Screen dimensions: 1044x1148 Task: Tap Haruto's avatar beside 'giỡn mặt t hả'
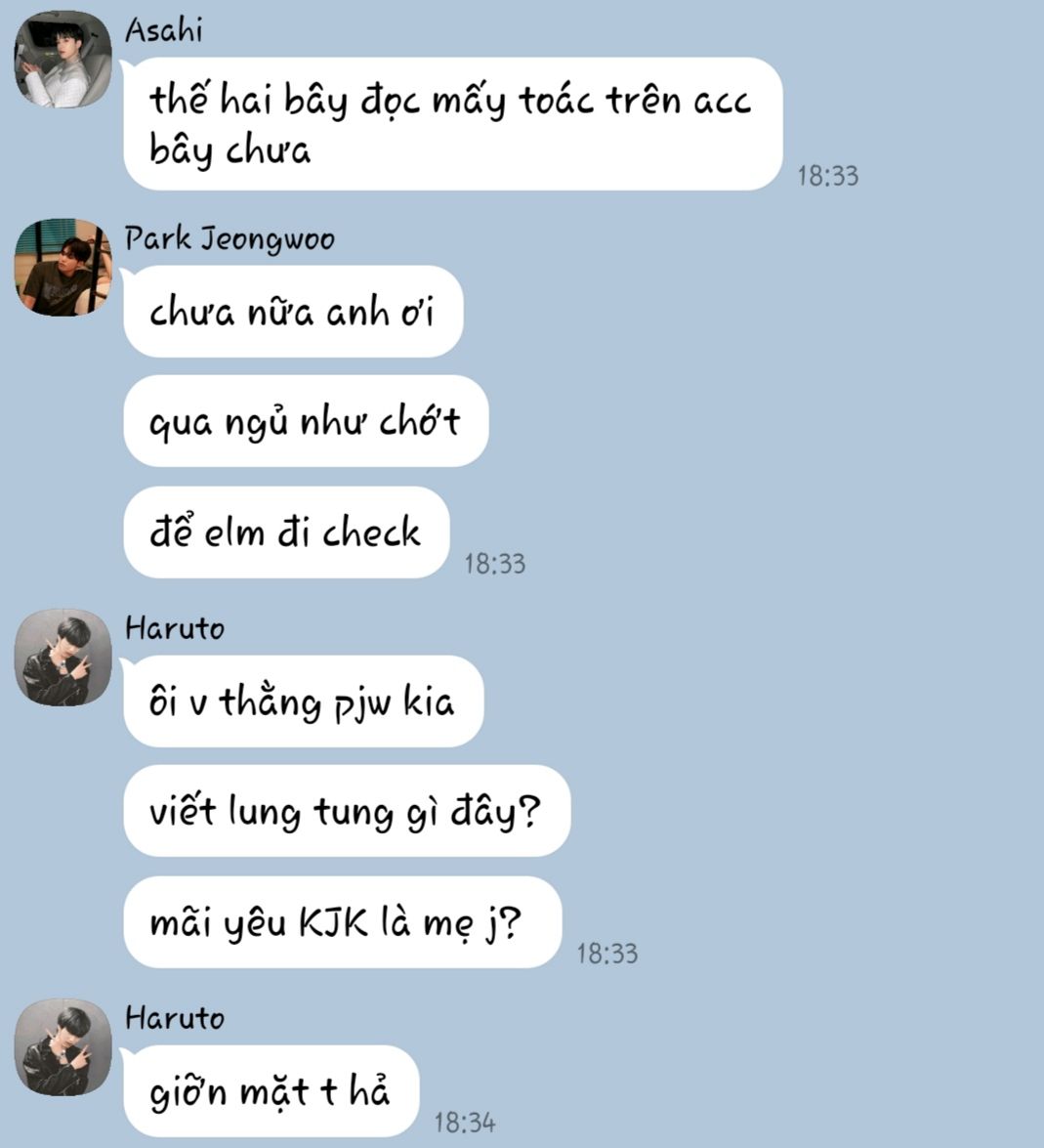coord(63,1046)
